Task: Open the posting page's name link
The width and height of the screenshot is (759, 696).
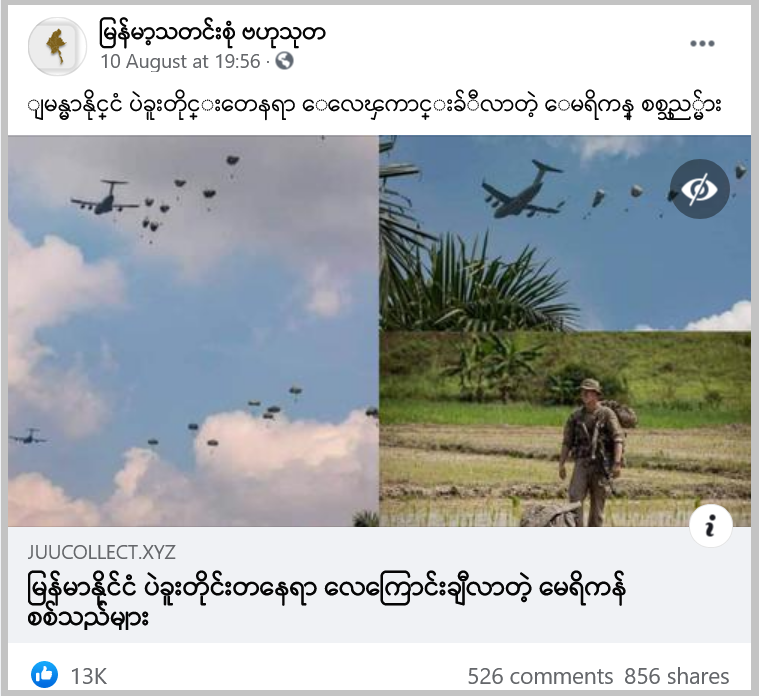Action: 213,32
